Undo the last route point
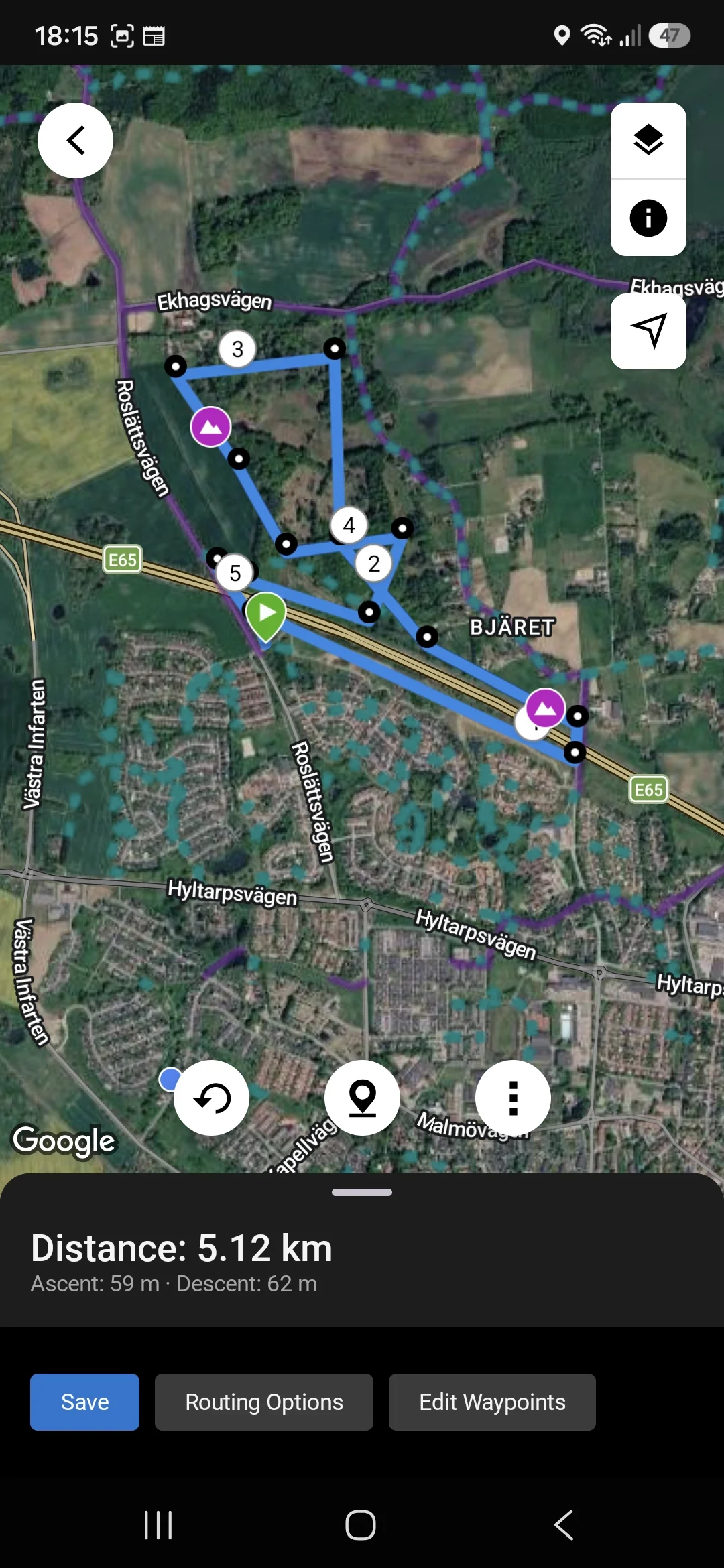724x1568 pixels. (x=211, y=1098)
